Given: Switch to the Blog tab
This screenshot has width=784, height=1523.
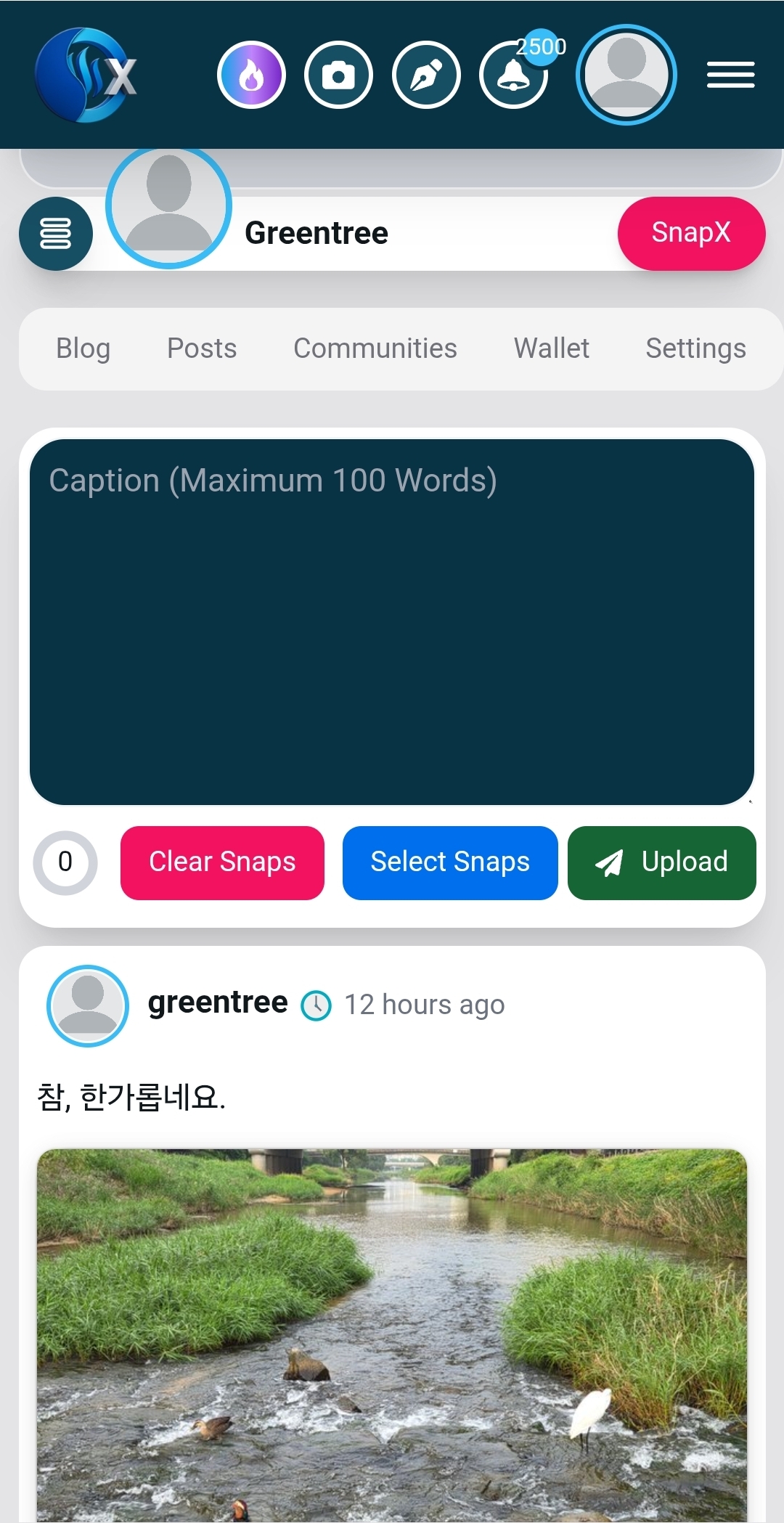Looking at the screenshot, I should [x=83, y=348].
